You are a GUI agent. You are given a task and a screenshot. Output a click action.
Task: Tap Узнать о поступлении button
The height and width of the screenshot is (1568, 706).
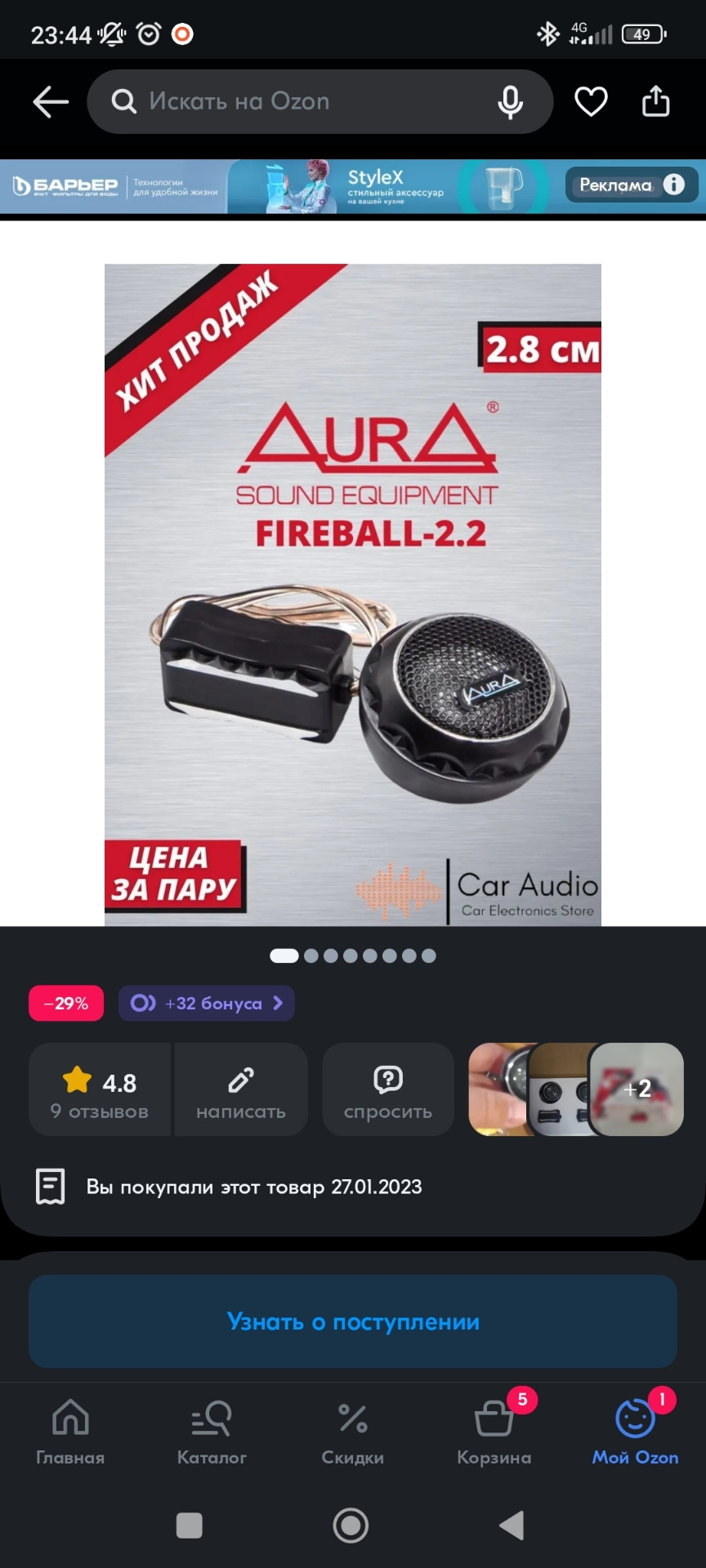tap(353, 1321)
